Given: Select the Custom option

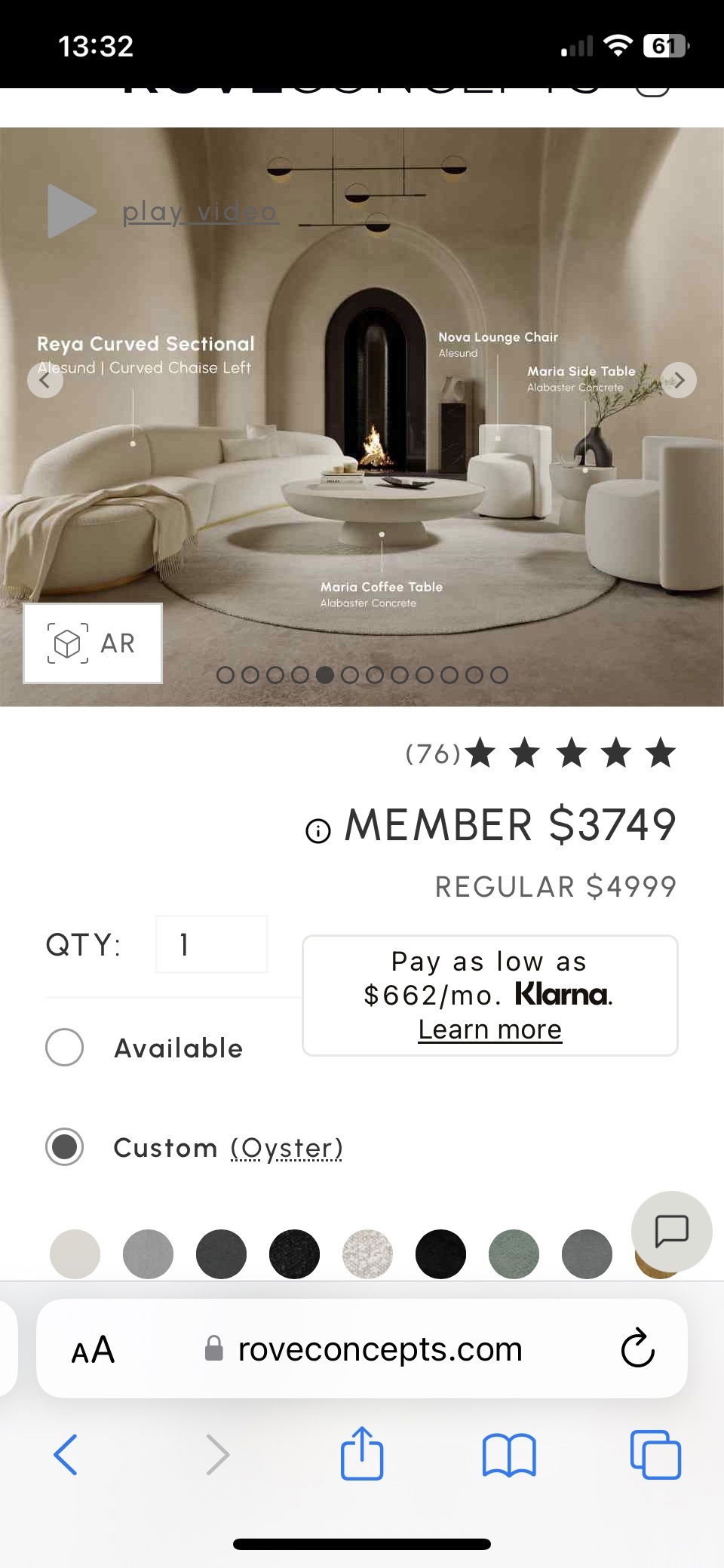Looking at the screenshot, I should (x=65, y=1147).
